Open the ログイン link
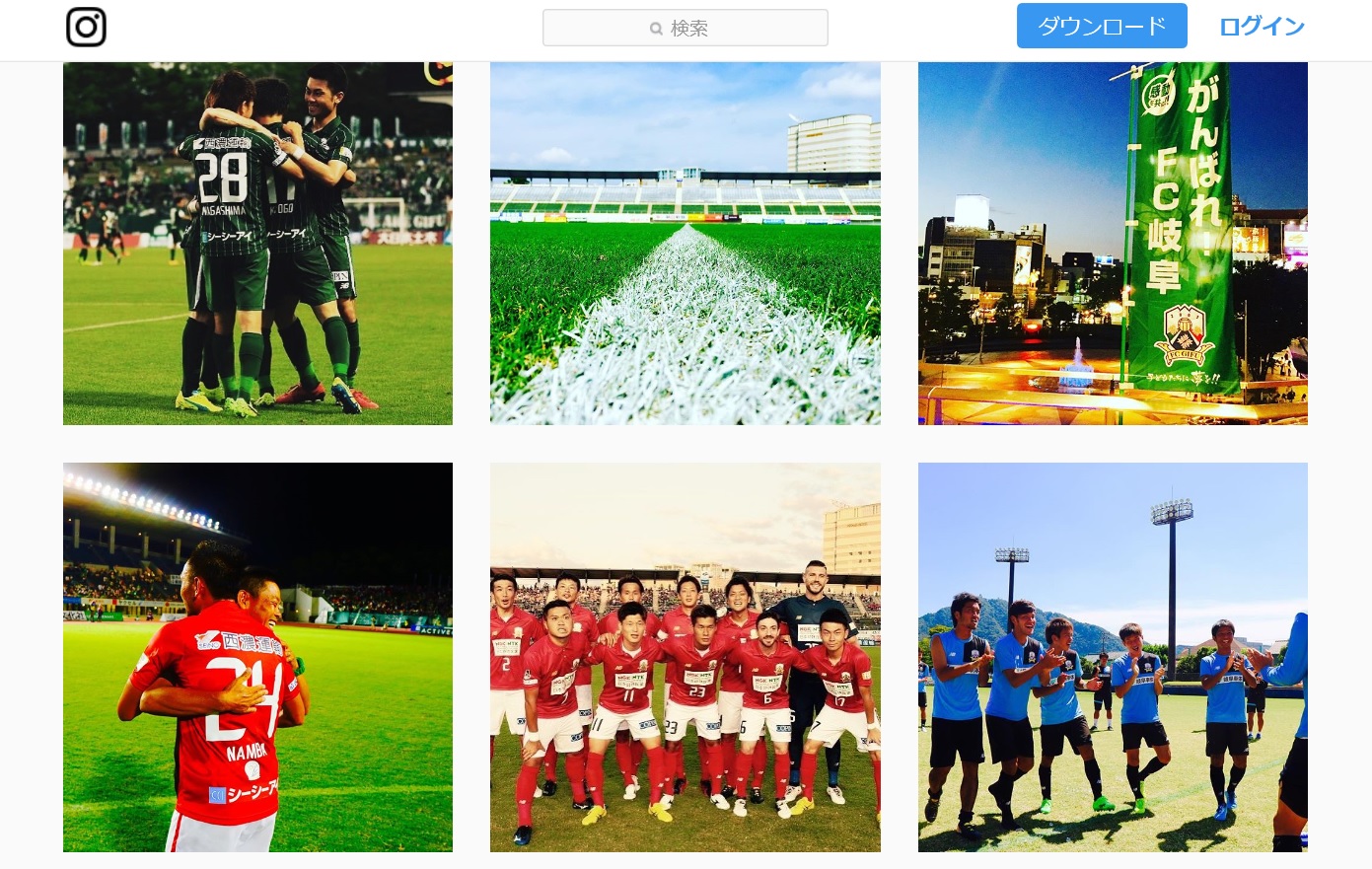Image resolution: width=1372 pixels, height=869 pixels. [1262, 27]
